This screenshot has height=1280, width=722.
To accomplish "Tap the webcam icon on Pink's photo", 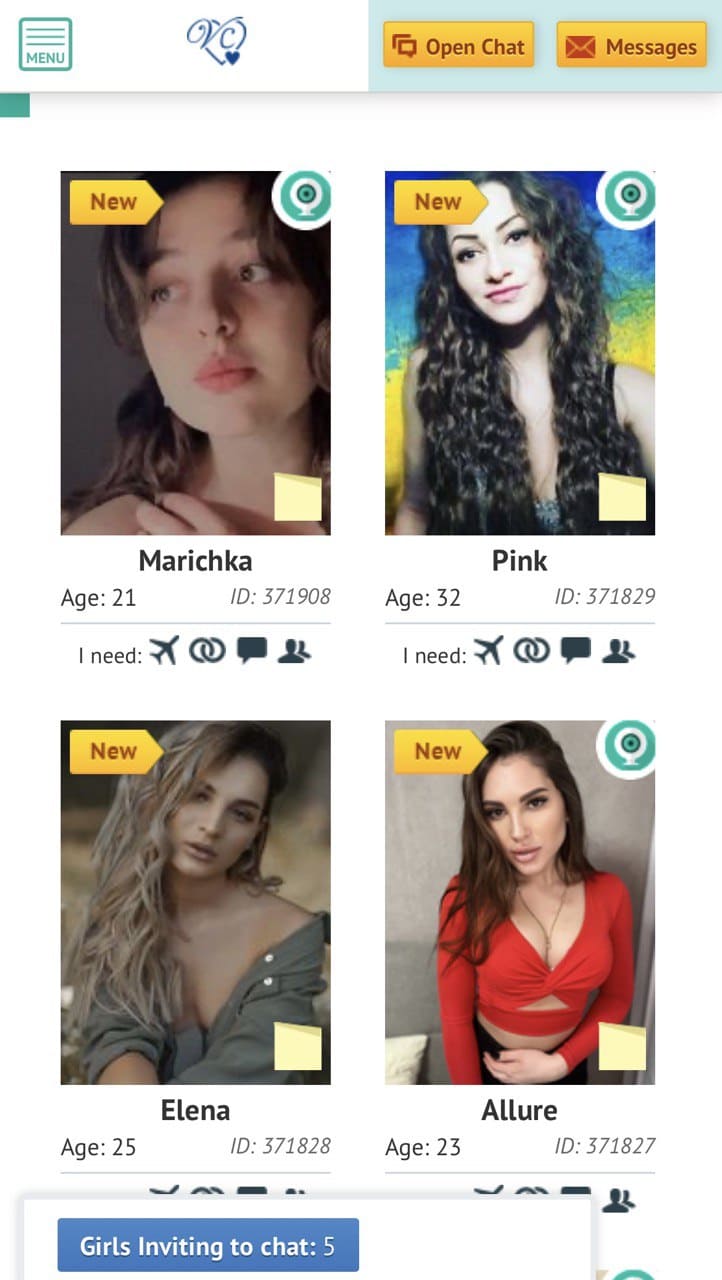I will click(x=628, y=197).
